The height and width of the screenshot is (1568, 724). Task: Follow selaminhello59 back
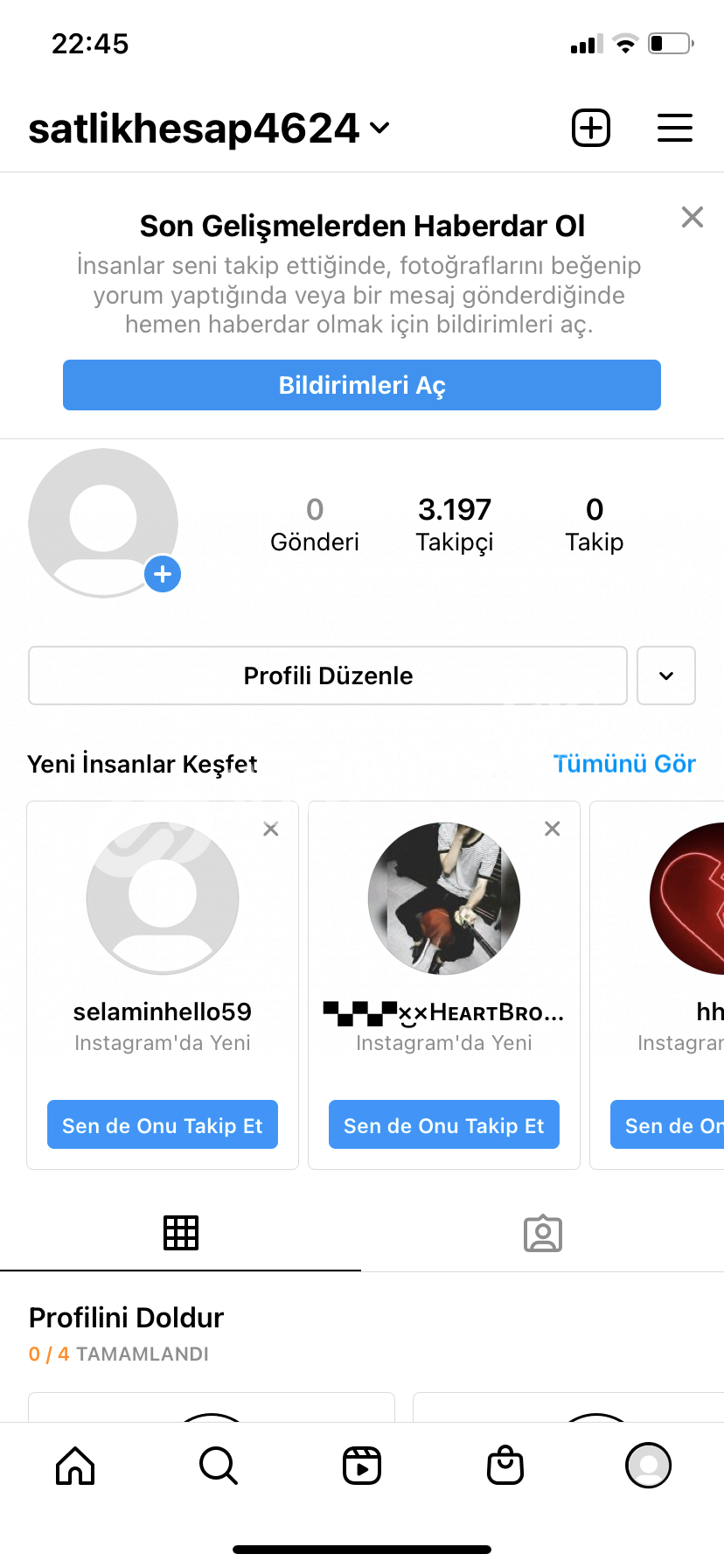(x=163, y=1124)
